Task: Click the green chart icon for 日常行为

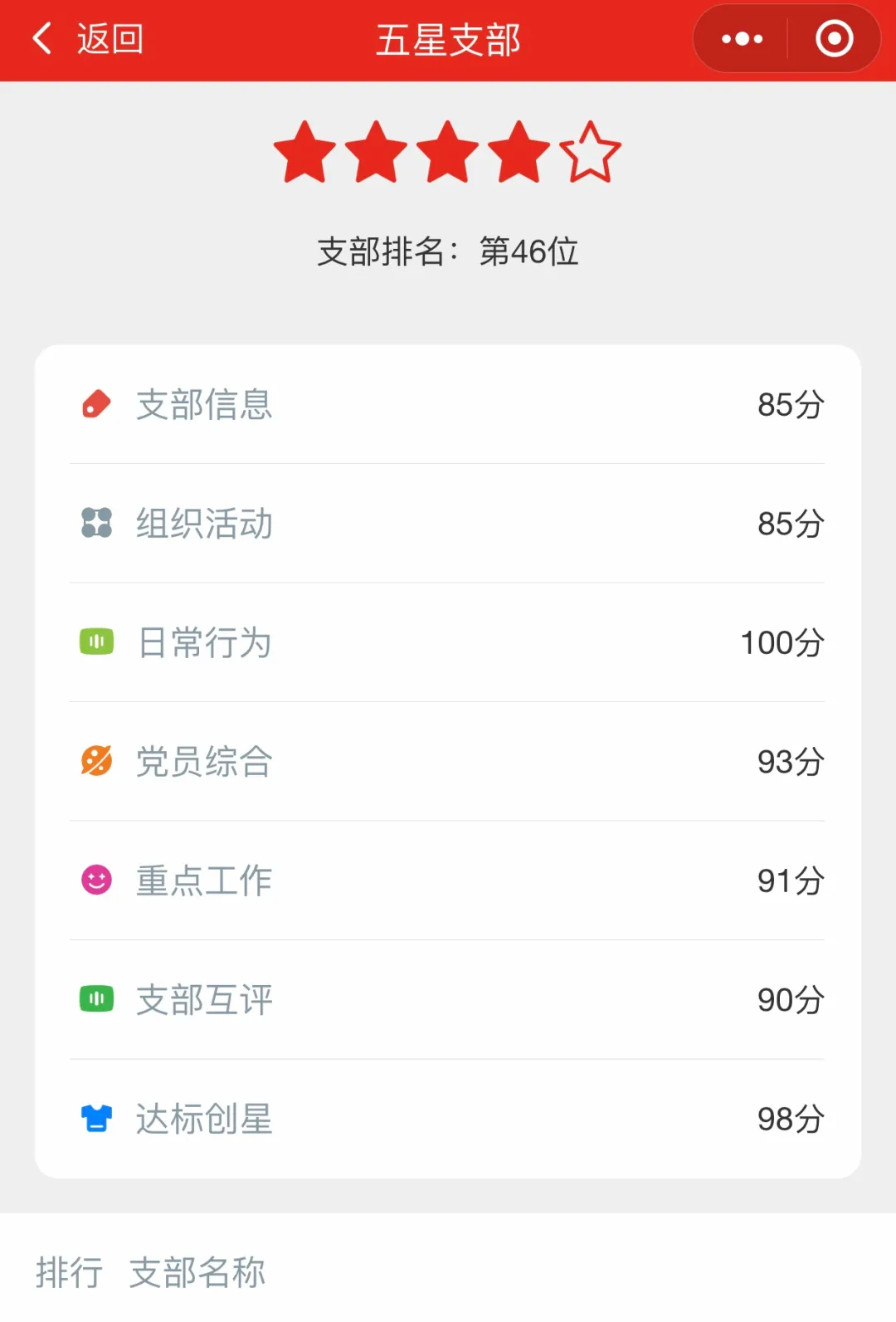Action: (x=96, y=642)
